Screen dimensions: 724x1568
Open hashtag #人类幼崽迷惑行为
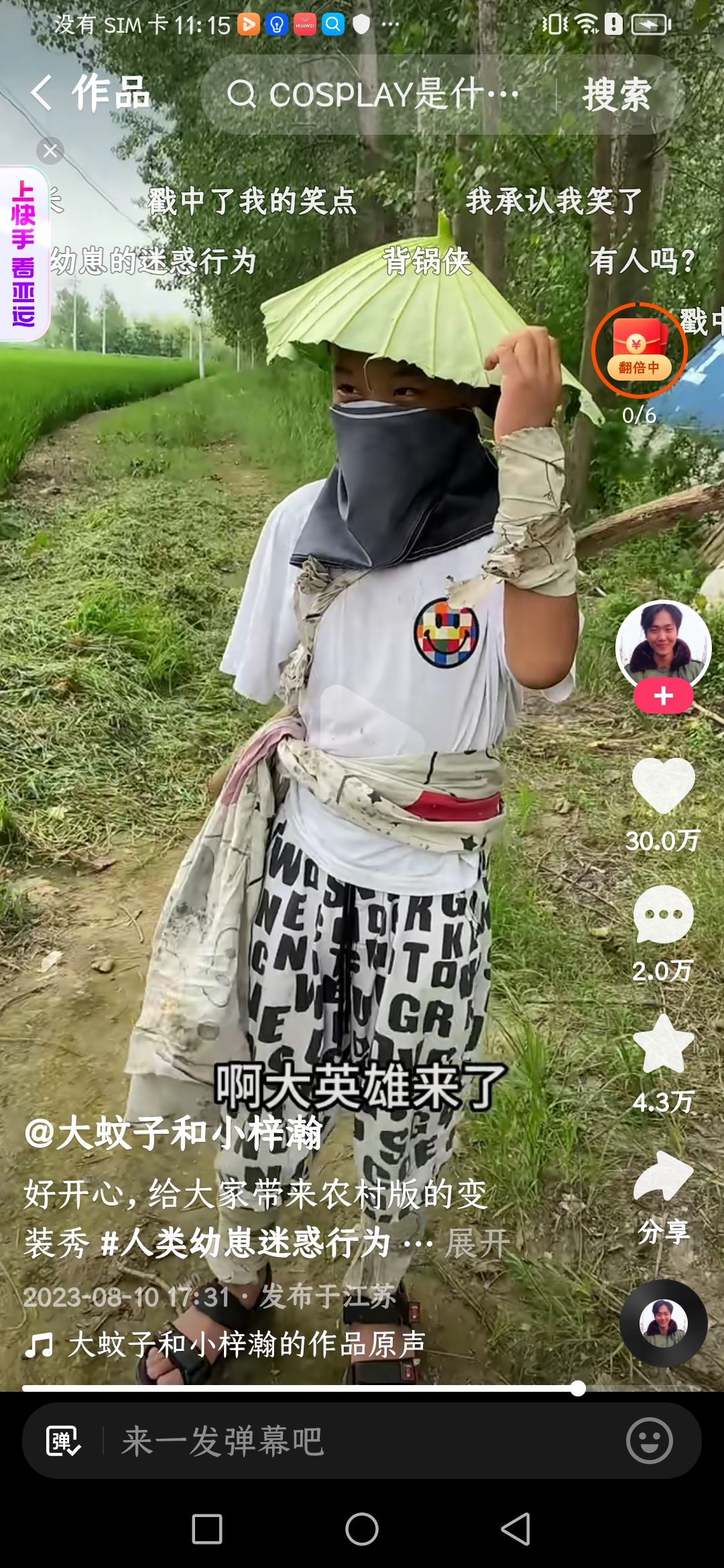click(x=245, y=1244)
